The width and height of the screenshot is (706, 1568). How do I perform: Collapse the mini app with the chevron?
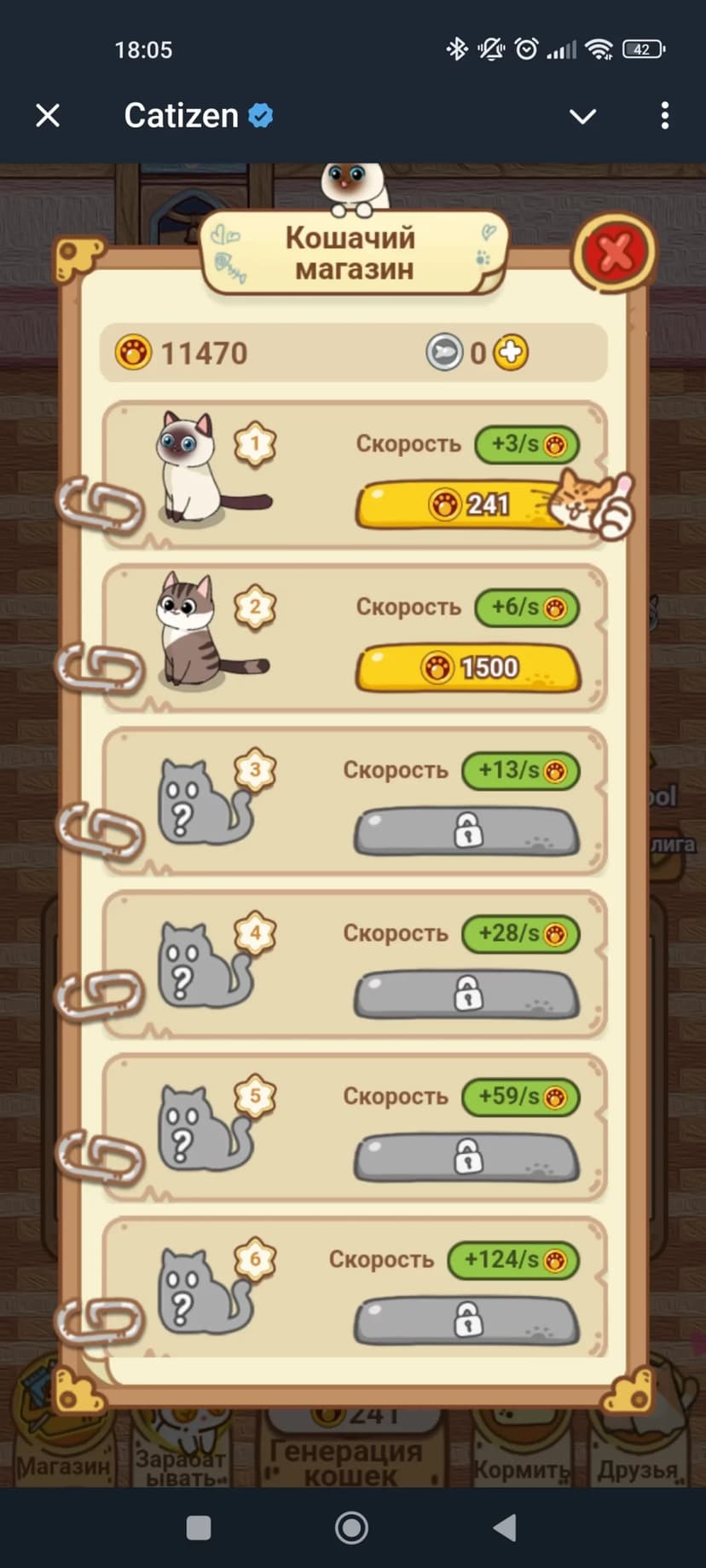pyautogui.click(x=582, y=116)
